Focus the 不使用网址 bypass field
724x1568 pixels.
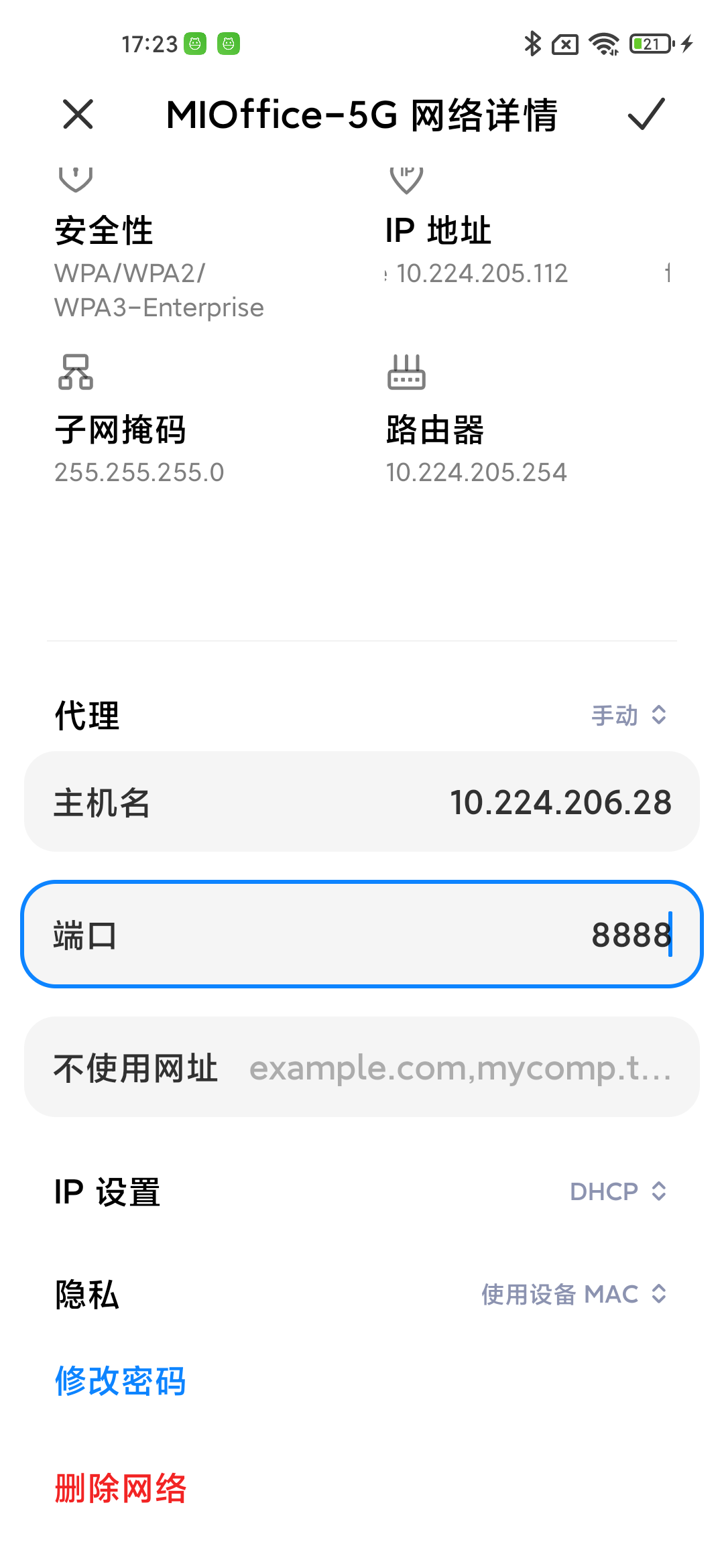[362, 1067]
